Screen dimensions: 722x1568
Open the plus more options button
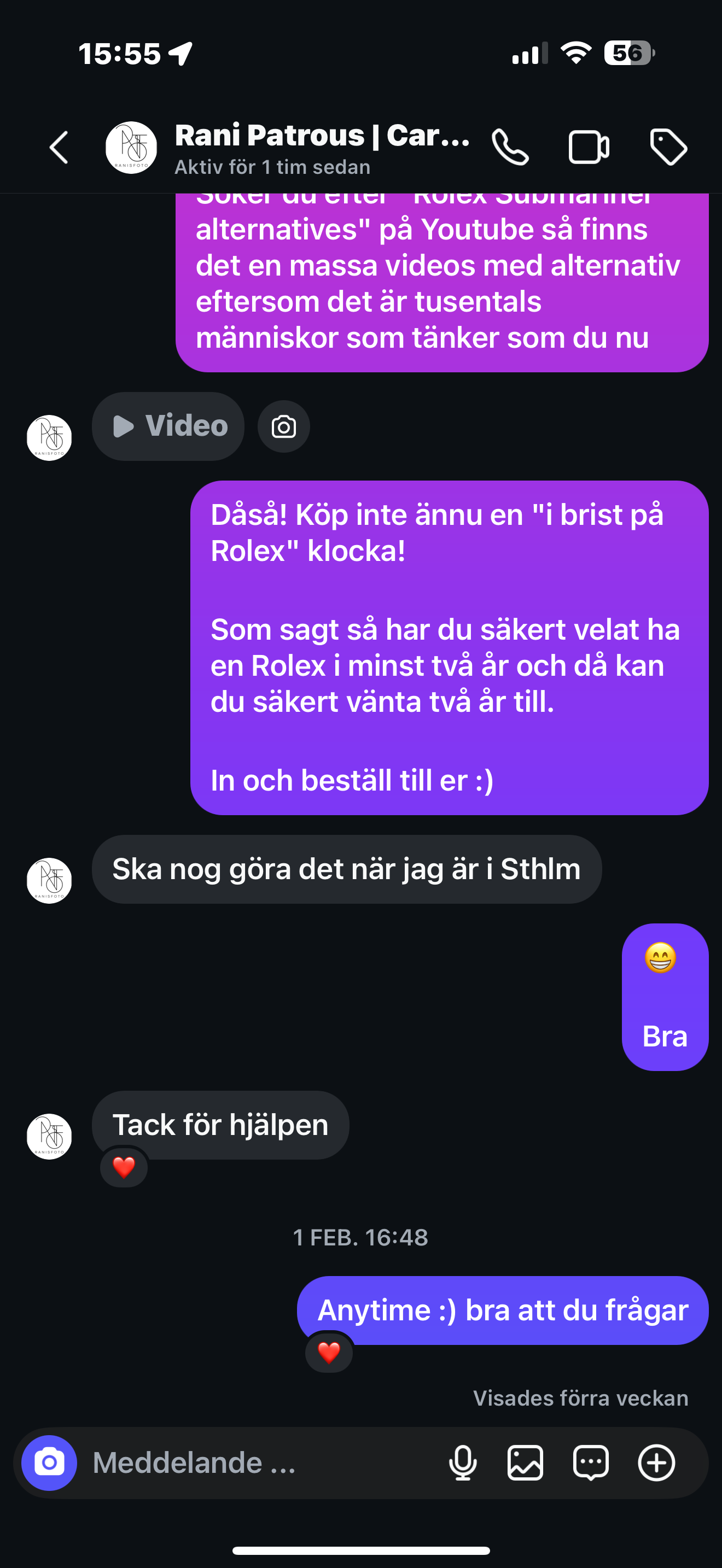coord(656,1462)
